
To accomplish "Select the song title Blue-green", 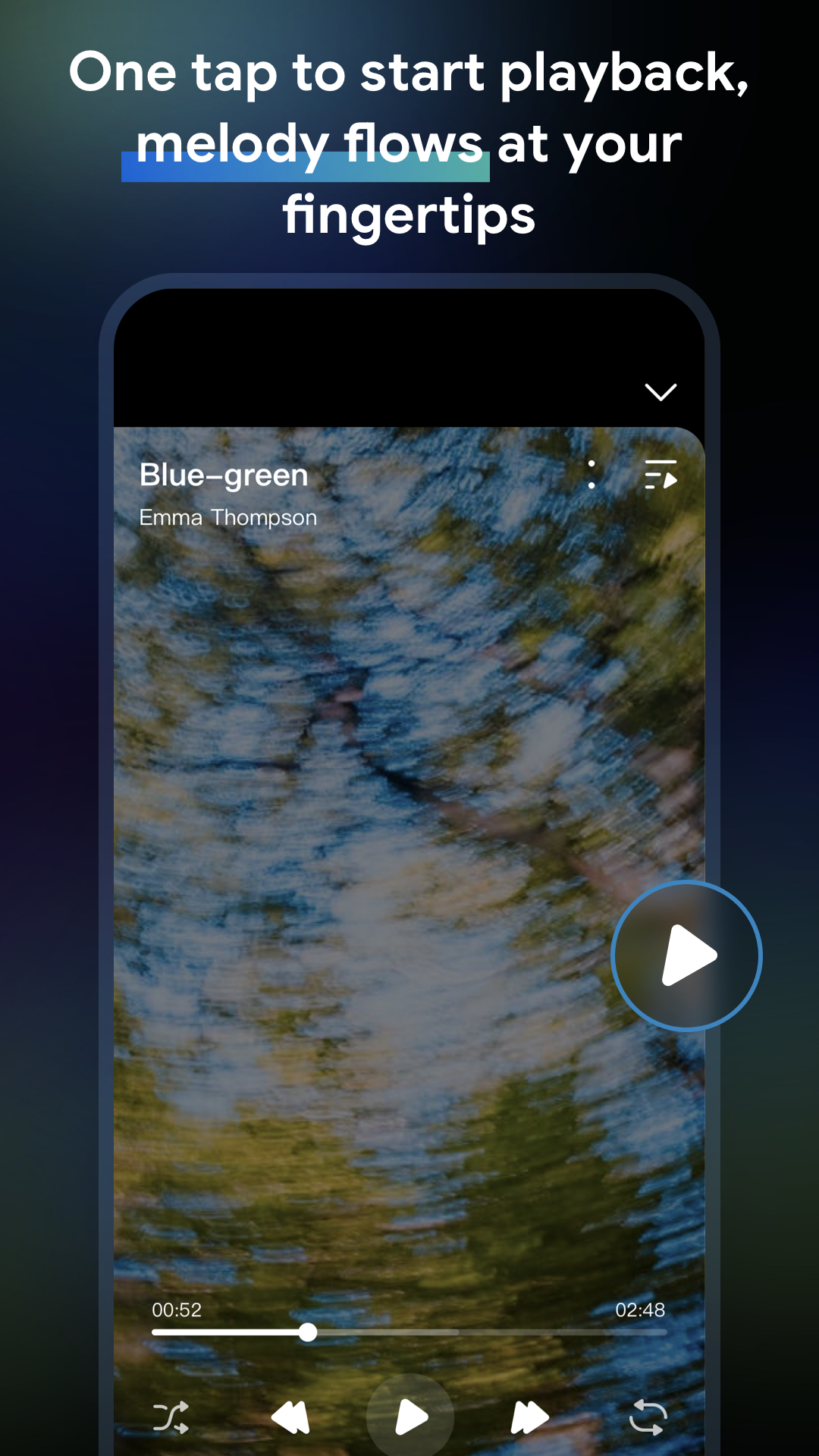I will [x=222, y=475].
